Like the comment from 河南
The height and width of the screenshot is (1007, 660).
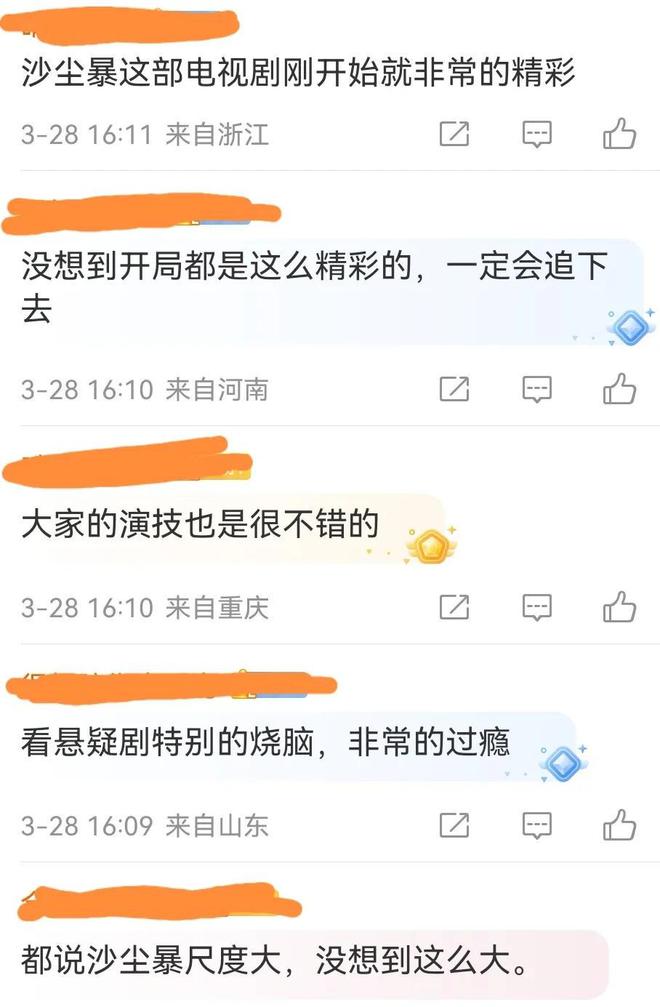click(x=620, y=388)
